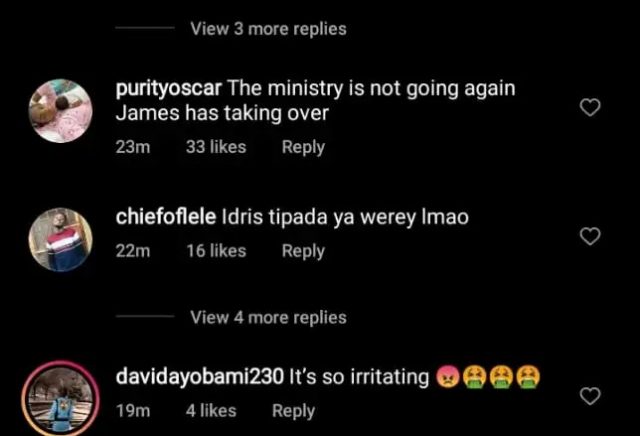Open the davidayobami230 username link
Image resolution: width=640 pixels, height=436 pixels.
[x=200, y=378]
